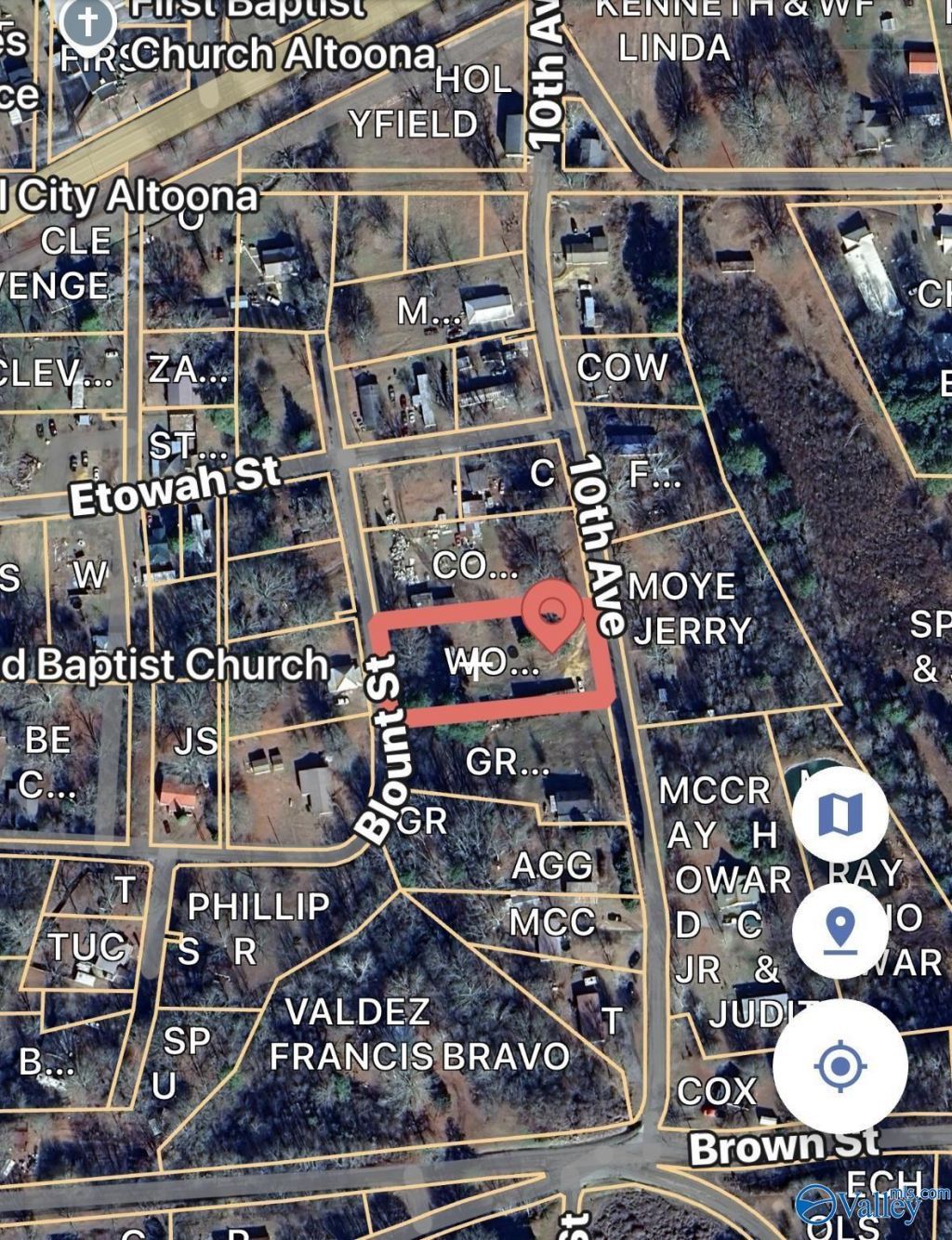Open the map layers button
The width and height of the screenshot is (952, 1240).
[840, 813]
